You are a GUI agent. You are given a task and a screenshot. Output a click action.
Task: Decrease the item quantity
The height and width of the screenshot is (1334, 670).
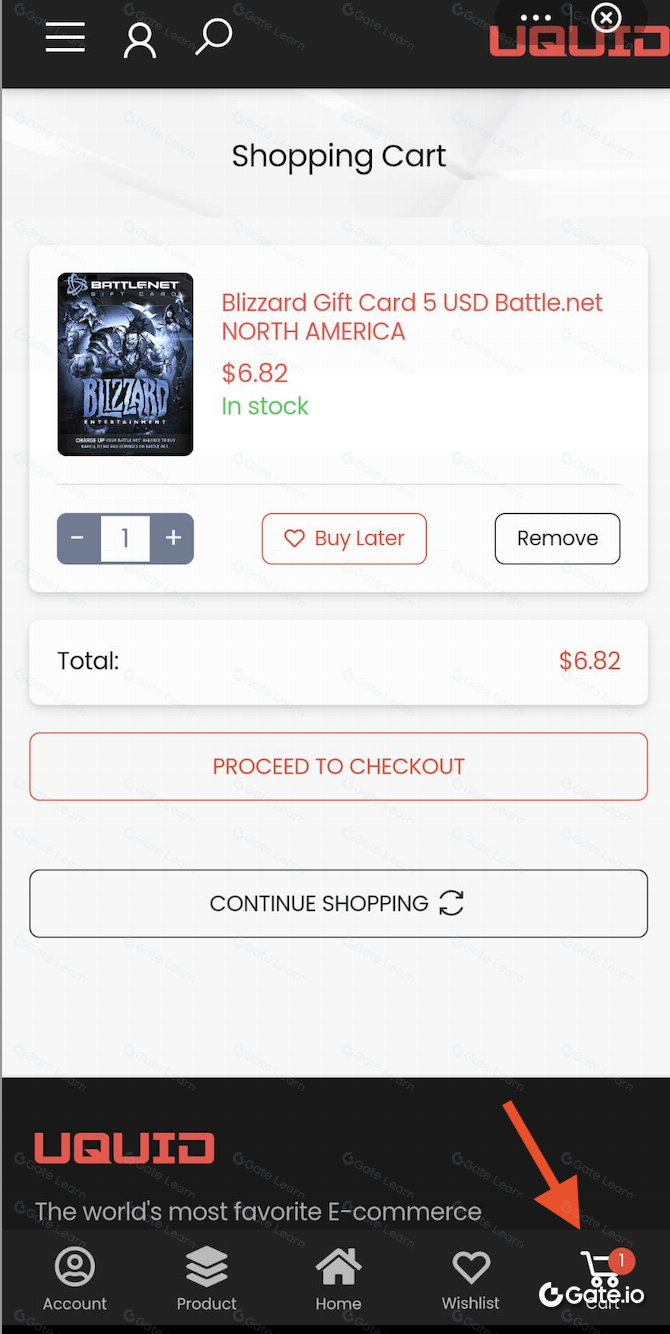coord(78,538)
